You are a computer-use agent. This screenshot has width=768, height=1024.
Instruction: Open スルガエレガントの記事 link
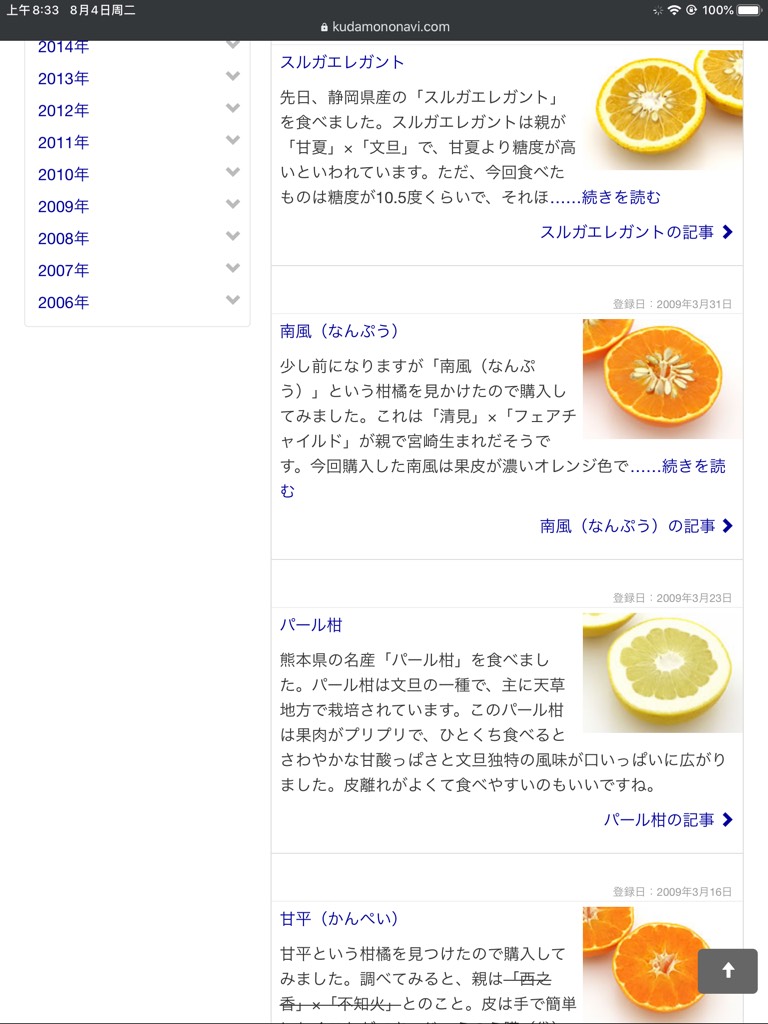636,232
